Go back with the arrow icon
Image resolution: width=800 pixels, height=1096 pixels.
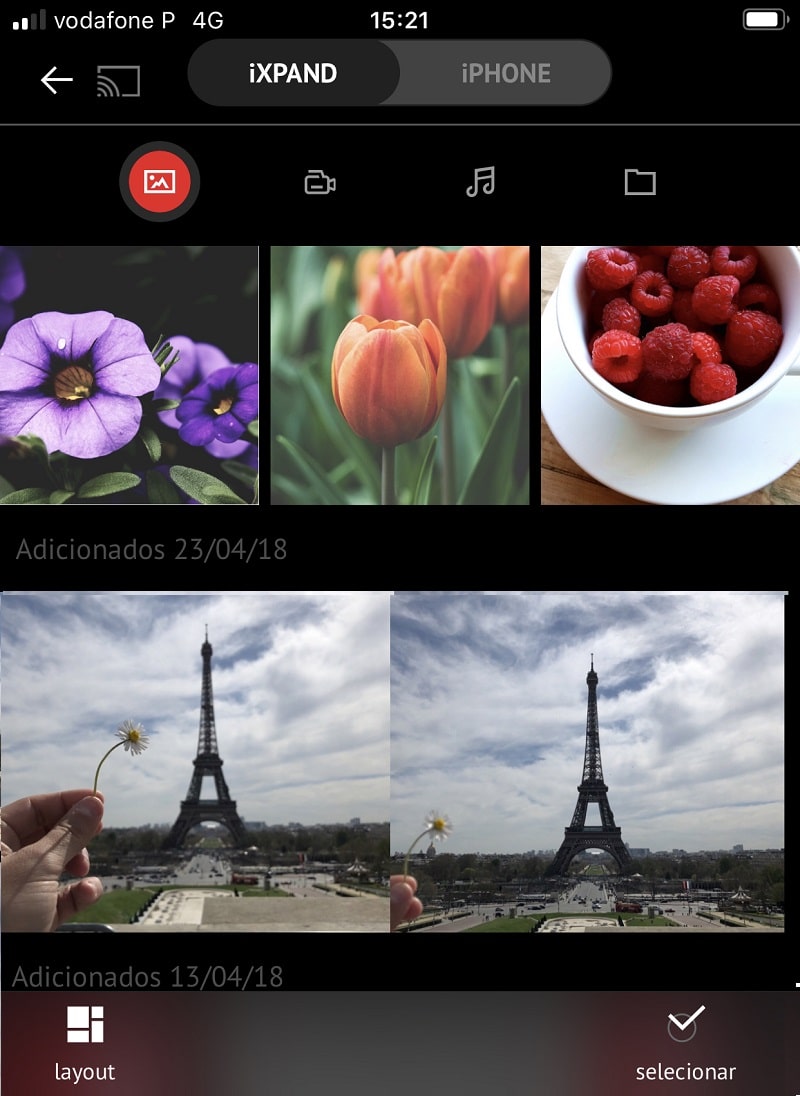tap(57, 80)
